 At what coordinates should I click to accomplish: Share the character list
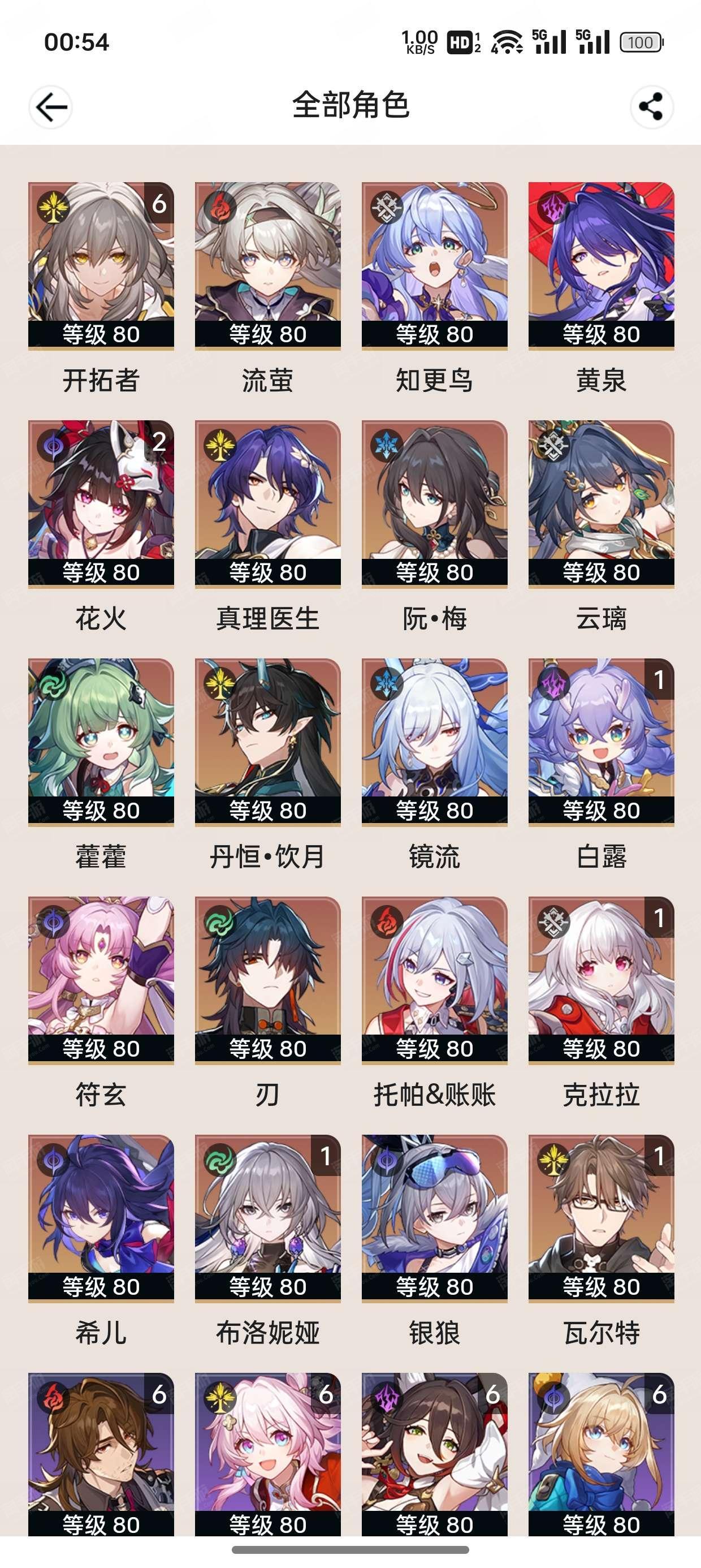coord(651,107)
